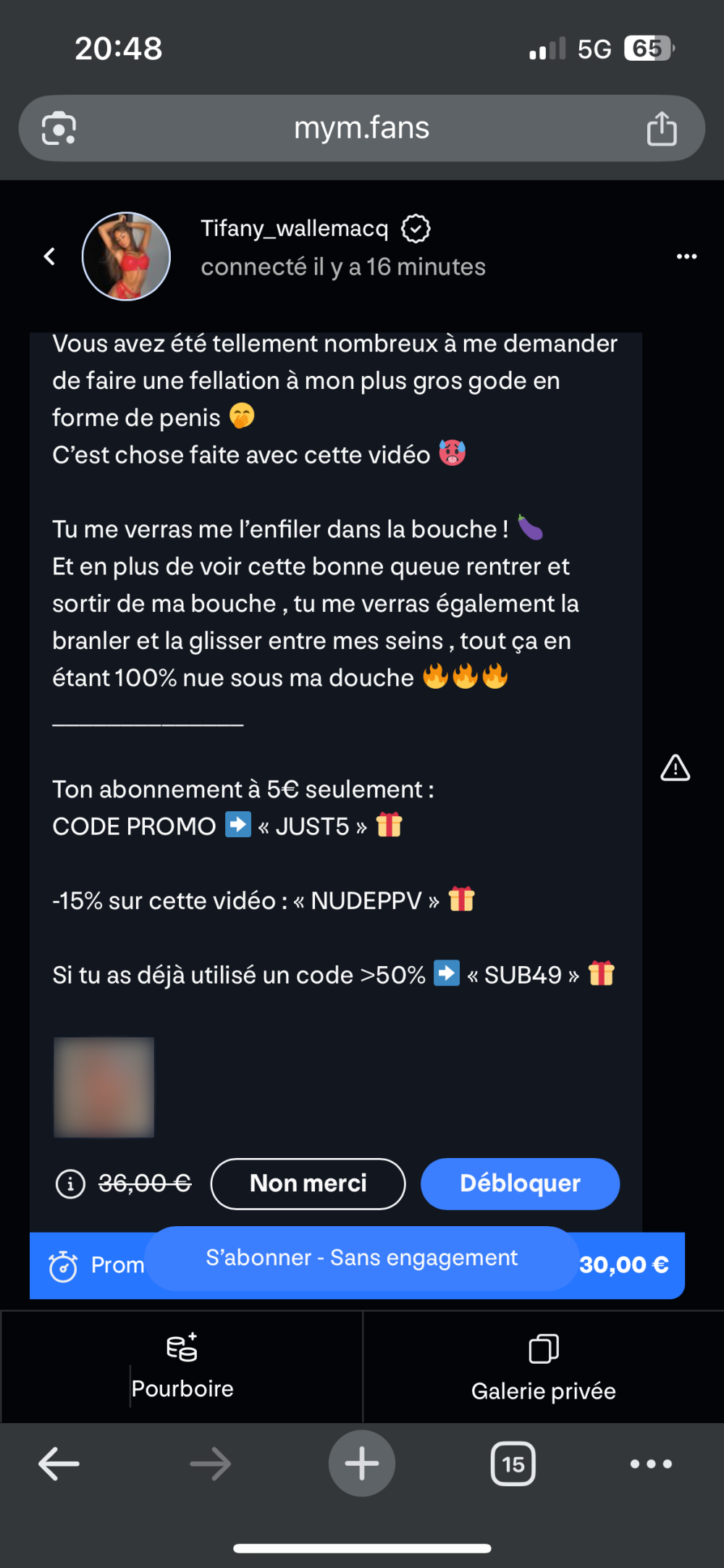Image resolution: width=724 pixels, height=1568 pixels.
Task: Open the camera search icon in address bar
Action: [x=59, y=129]
